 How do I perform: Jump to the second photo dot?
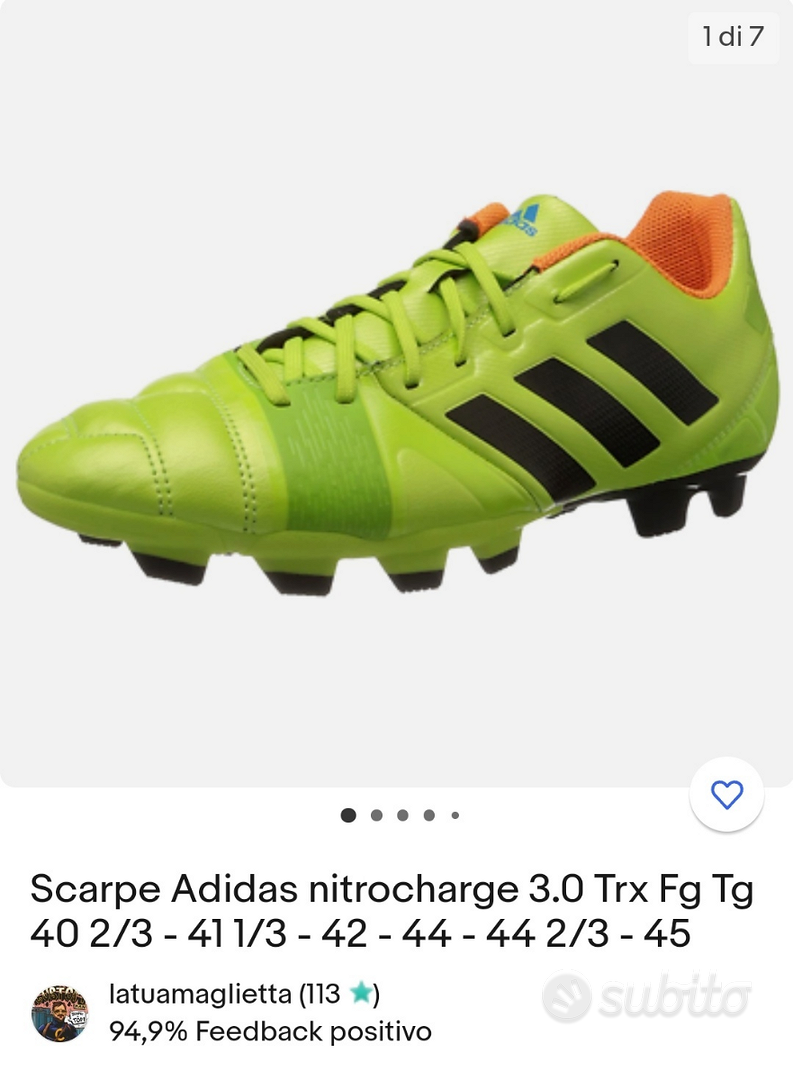pos(376,815)
